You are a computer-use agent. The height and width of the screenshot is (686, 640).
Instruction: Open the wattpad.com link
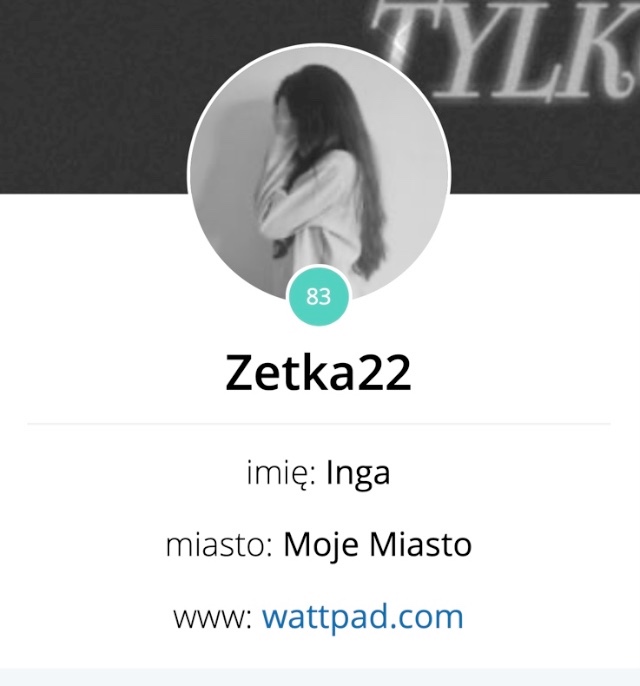coord(362,616)
